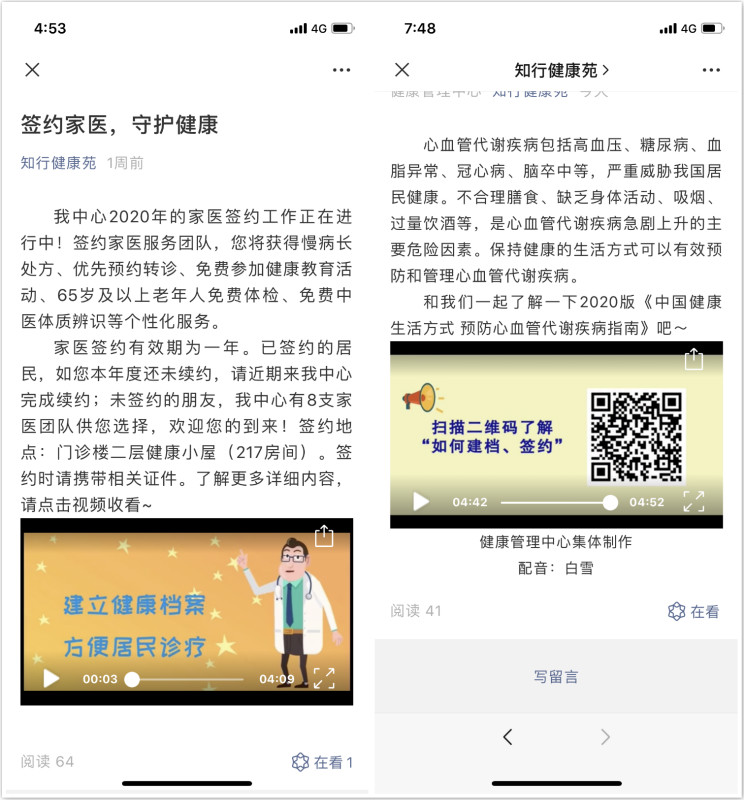Enter fullscreen on the 建立健康档案 video
This screenshot has width=744, height=800.
coord(324,678)
